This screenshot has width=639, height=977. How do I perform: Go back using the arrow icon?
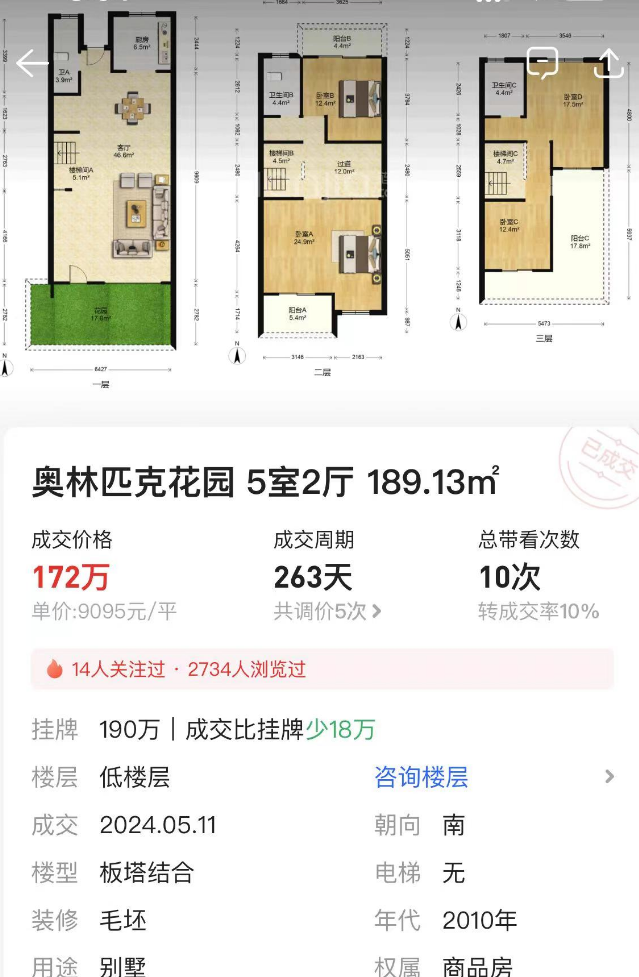tap(32, 63)
